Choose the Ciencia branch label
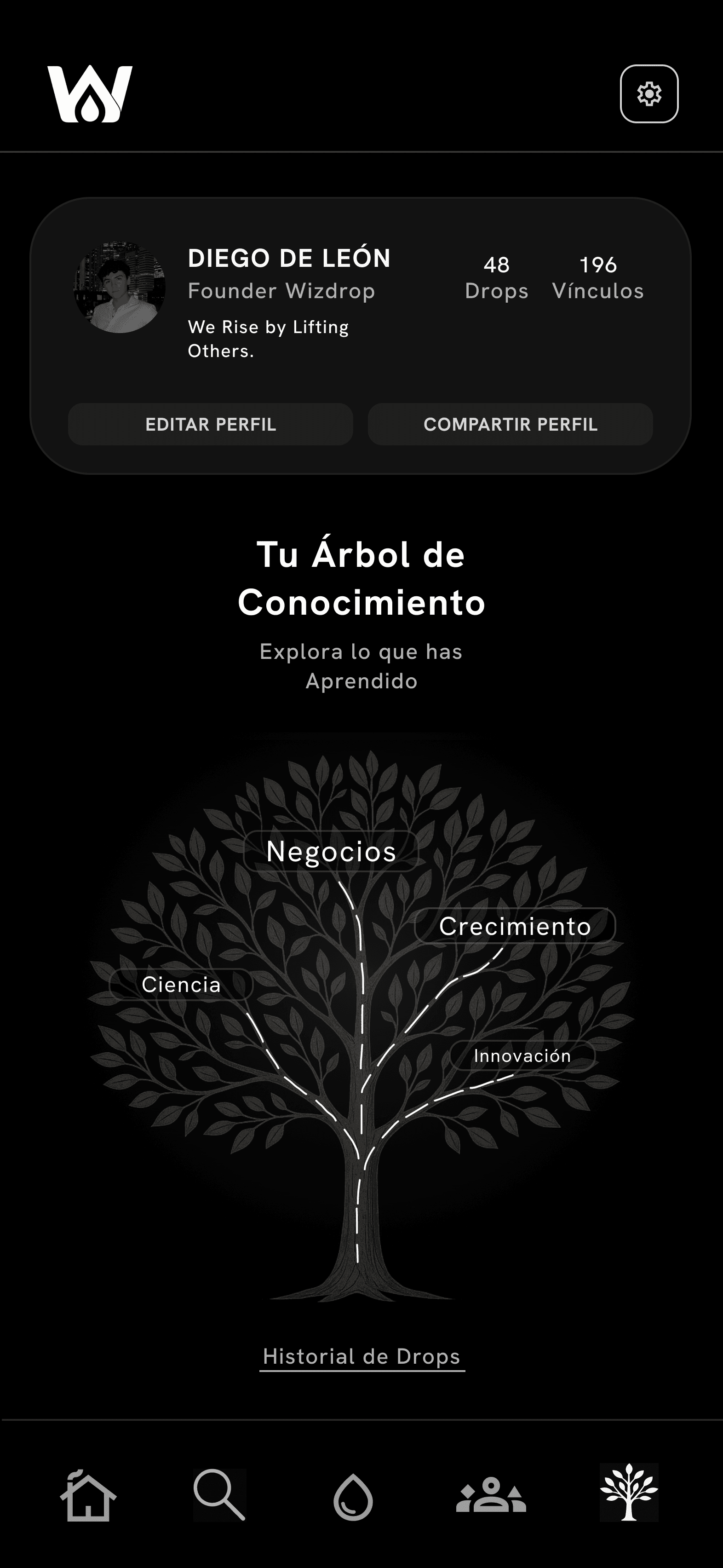723x1568 pixels. click(181, 984)
